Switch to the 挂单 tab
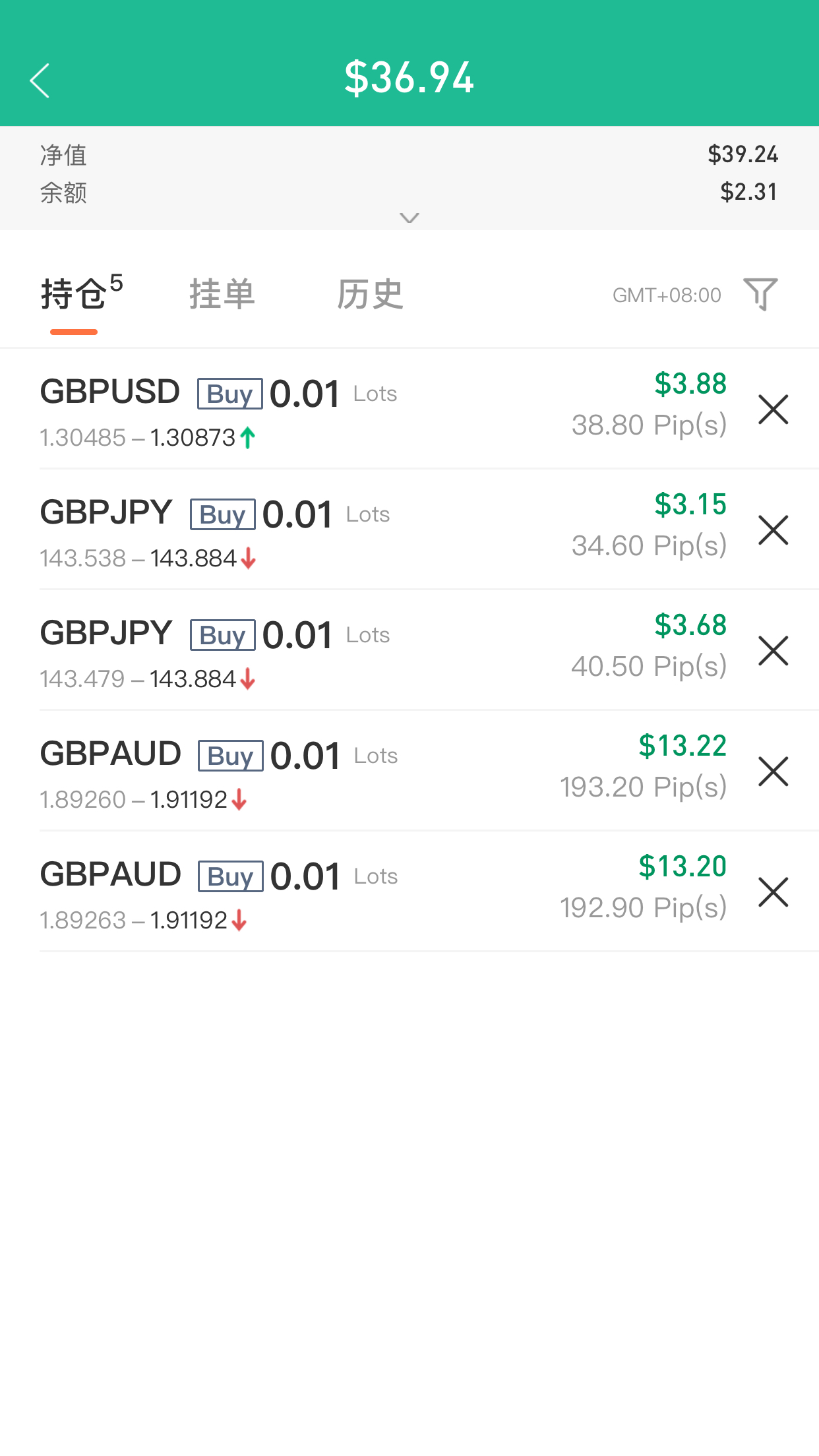 tap(222, 294)
